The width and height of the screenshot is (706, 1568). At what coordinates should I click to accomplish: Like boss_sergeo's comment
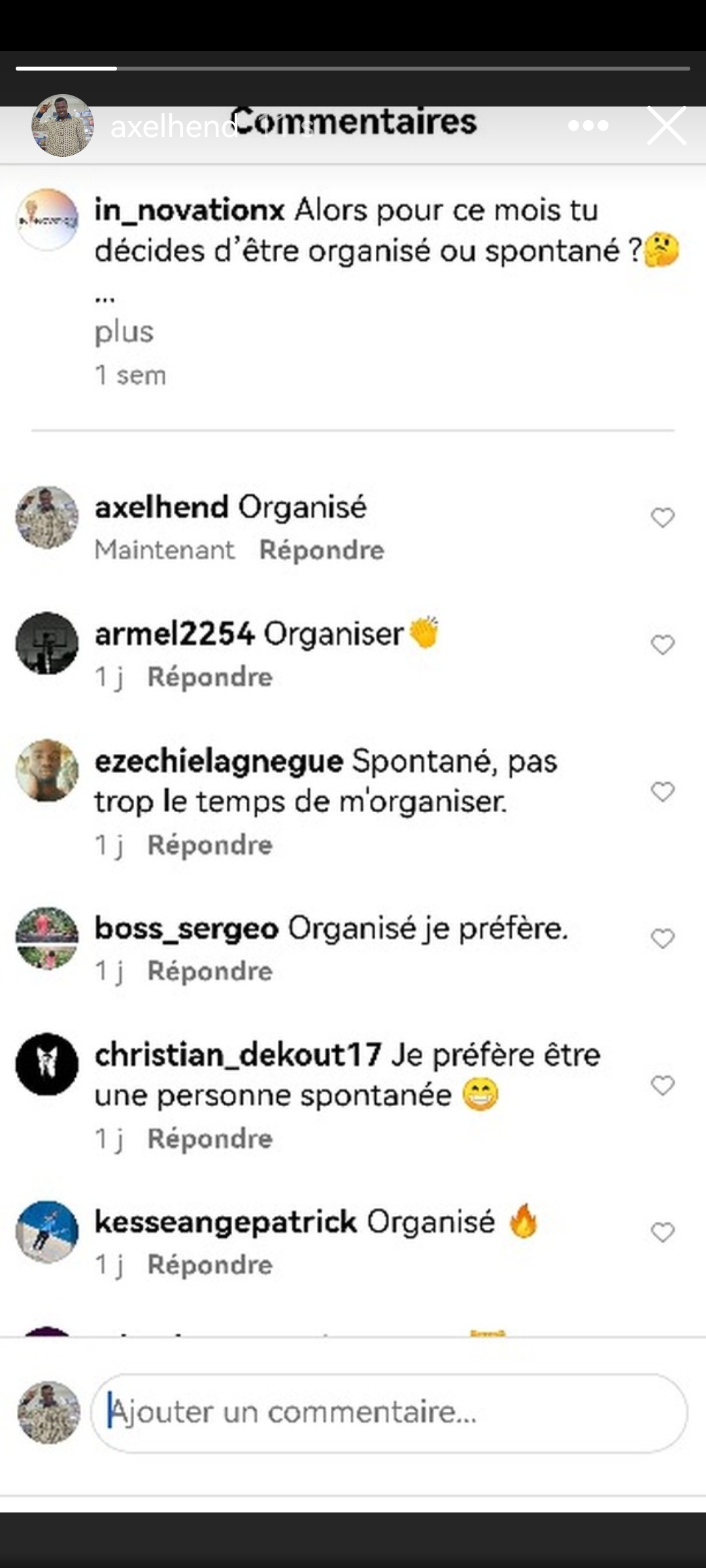click(x=662, y=939)
